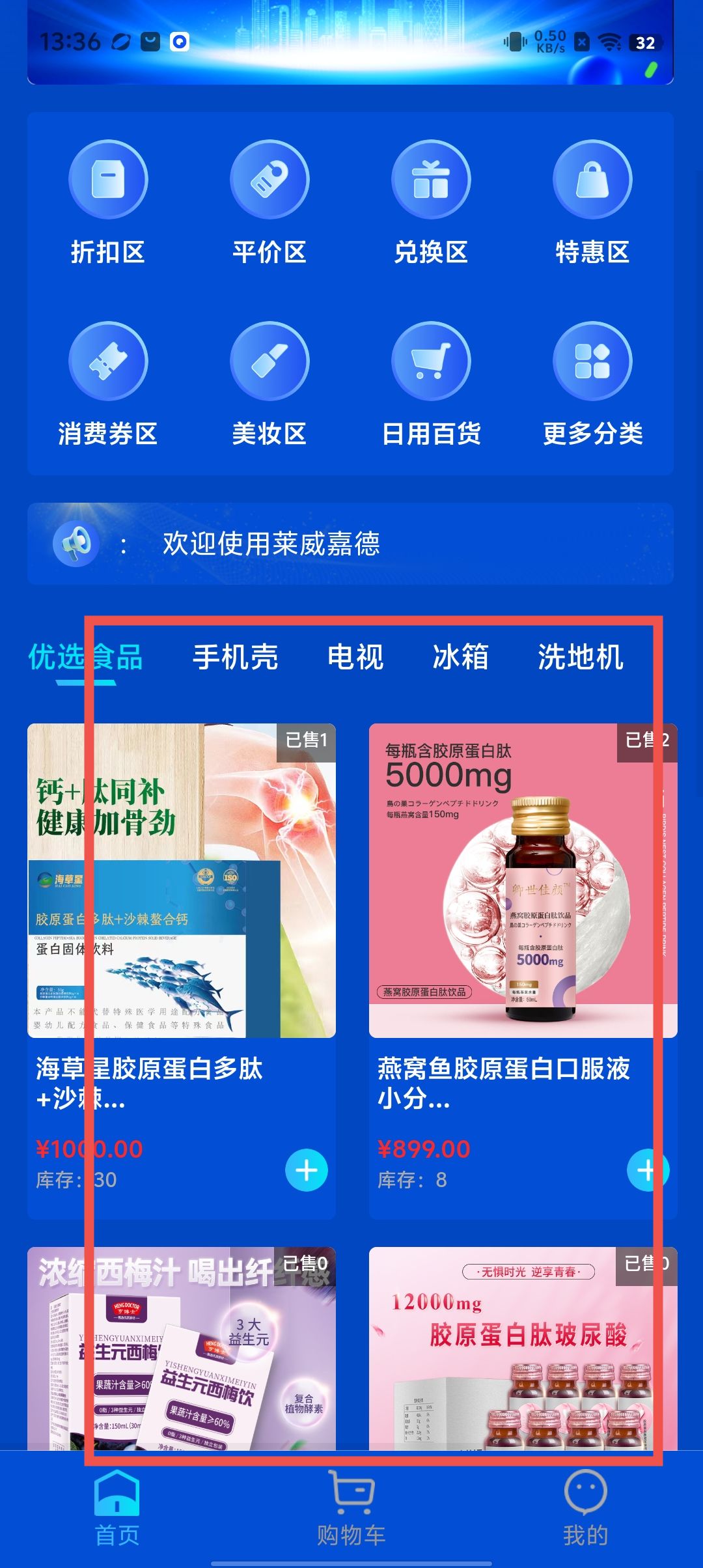Viewport: 703px width, 1568px height.
Task: Add 海草星胶原蛋白多肽 to cart
Action: pyautogui.click(x=307, y=1171)
